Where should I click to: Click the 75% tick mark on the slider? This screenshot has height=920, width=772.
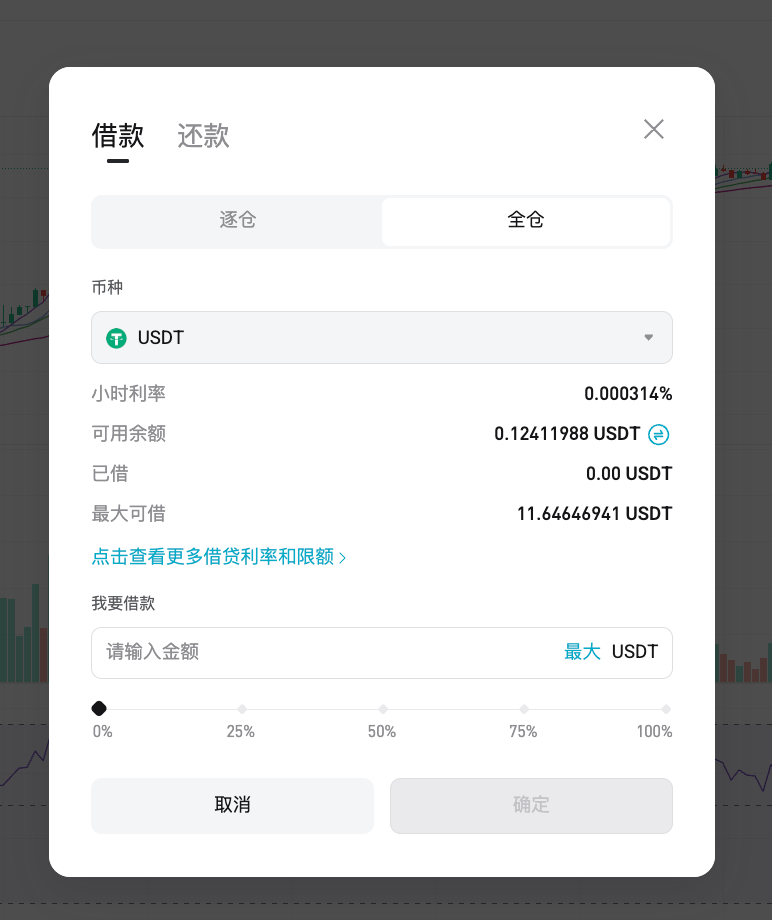click(x=523, y=708)
